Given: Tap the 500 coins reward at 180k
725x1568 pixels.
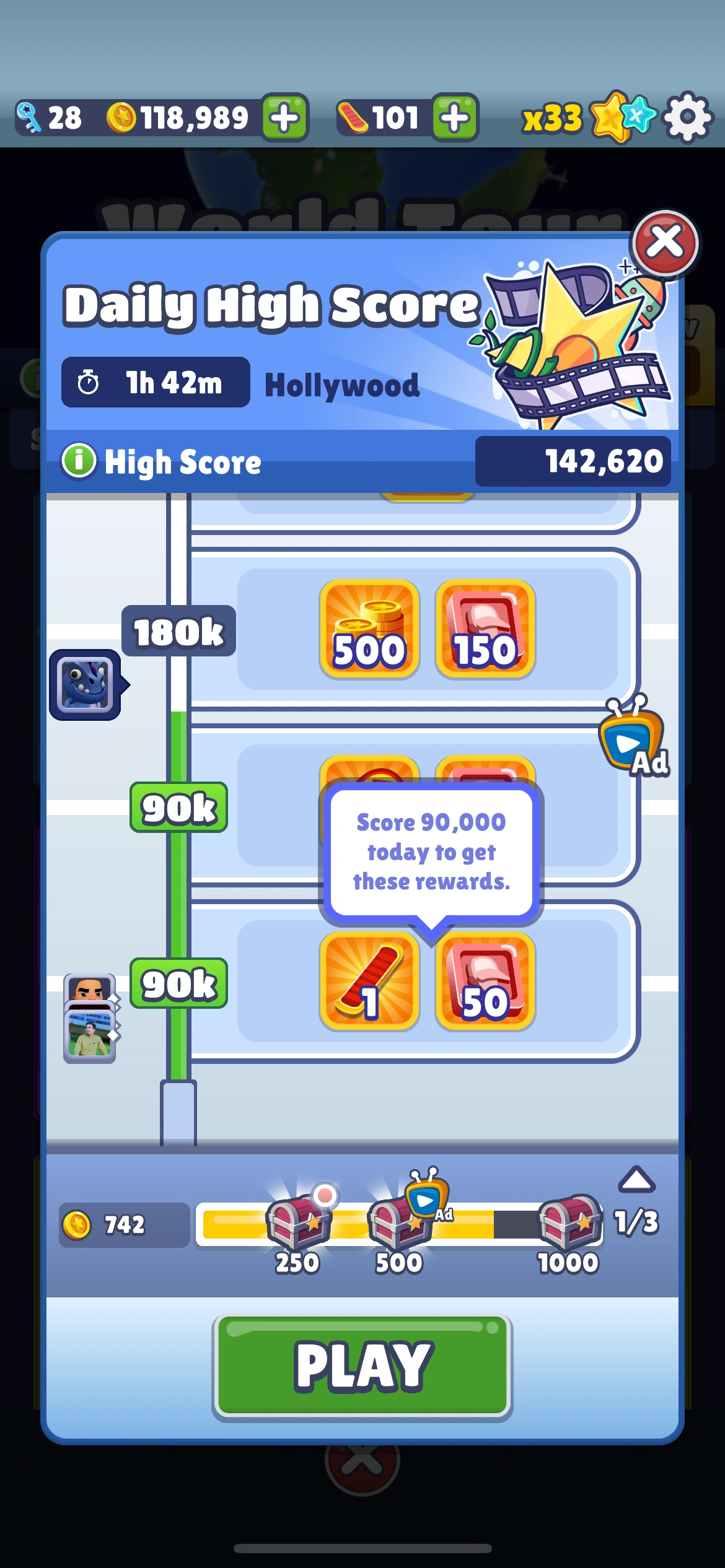Looking at the screenshot, I should tap(369, 629).
